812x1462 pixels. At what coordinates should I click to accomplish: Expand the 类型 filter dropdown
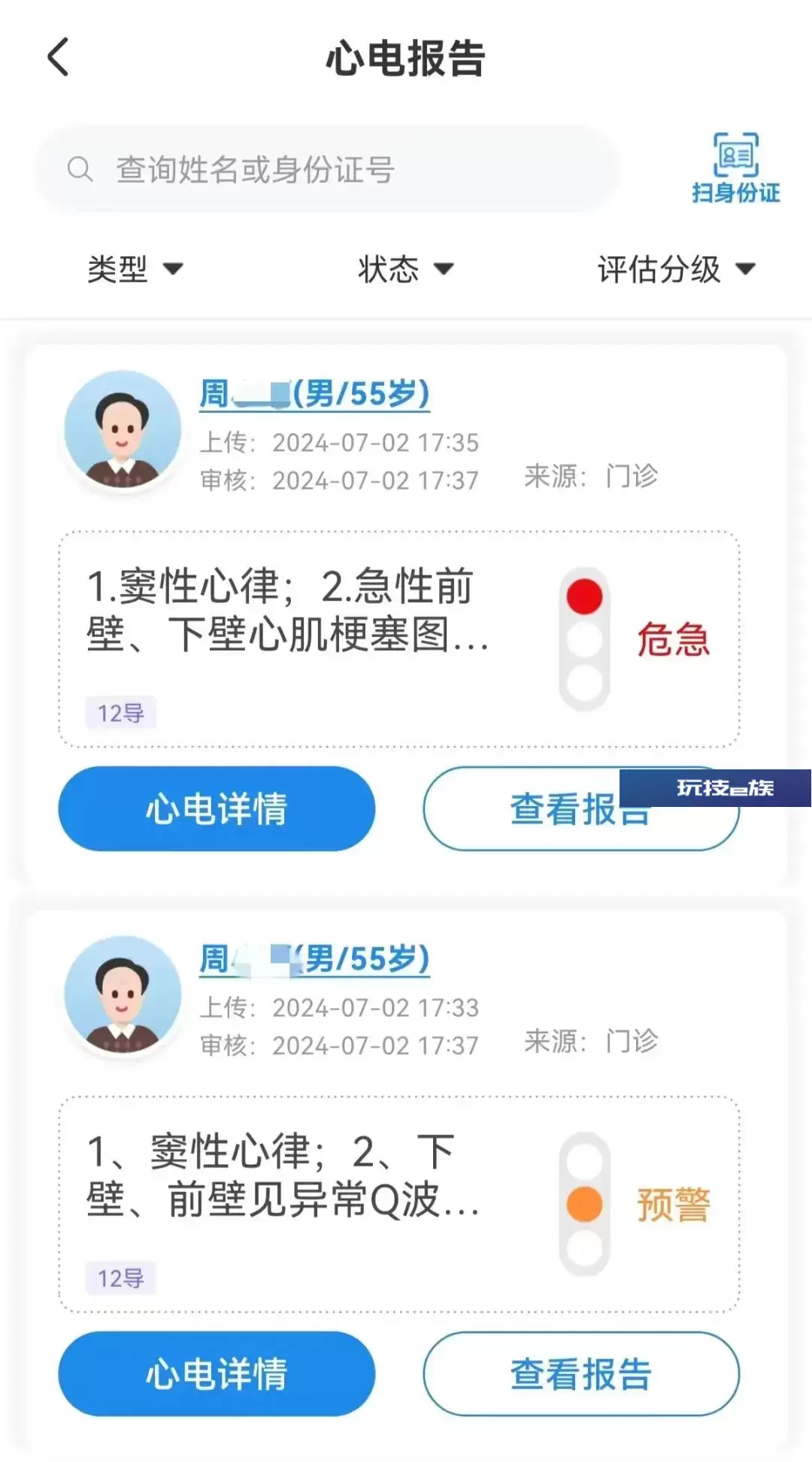135,268
